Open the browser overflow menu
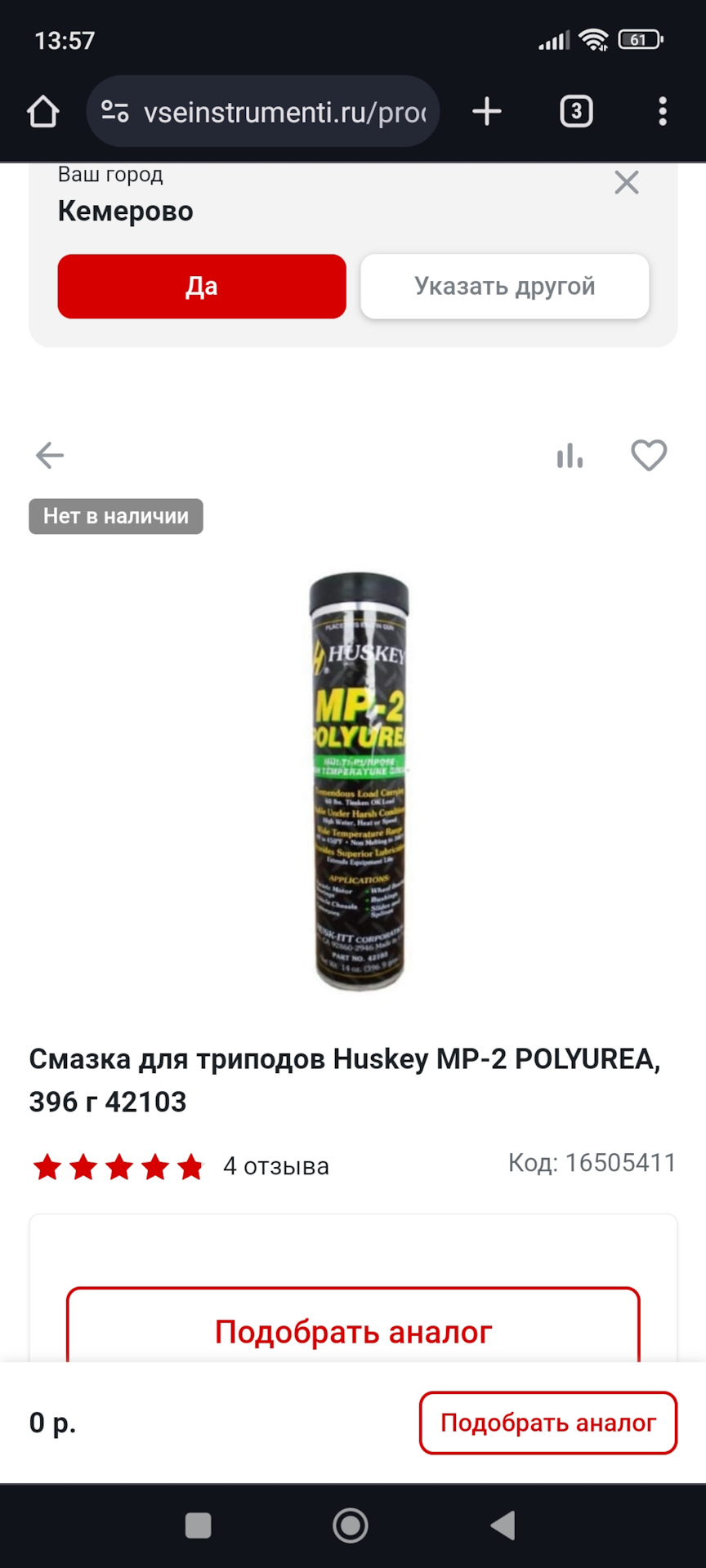The image size is (706, 1568). (x=663, y=112)
